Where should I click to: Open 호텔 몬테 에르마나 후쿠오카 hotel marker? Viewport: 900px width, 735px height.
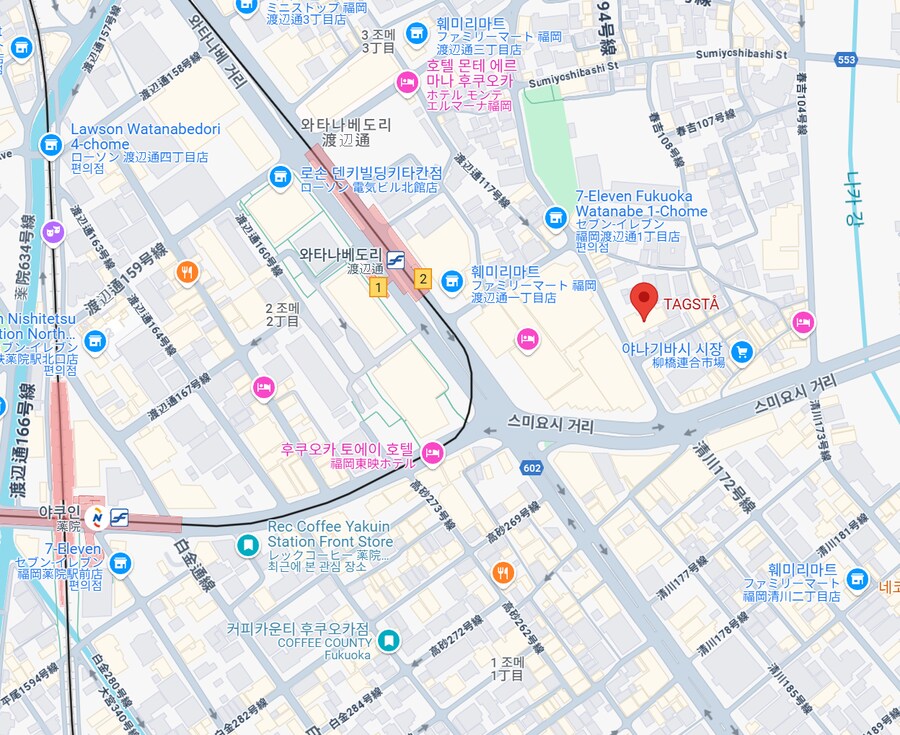pyautogui.click(x=406, y=83)
